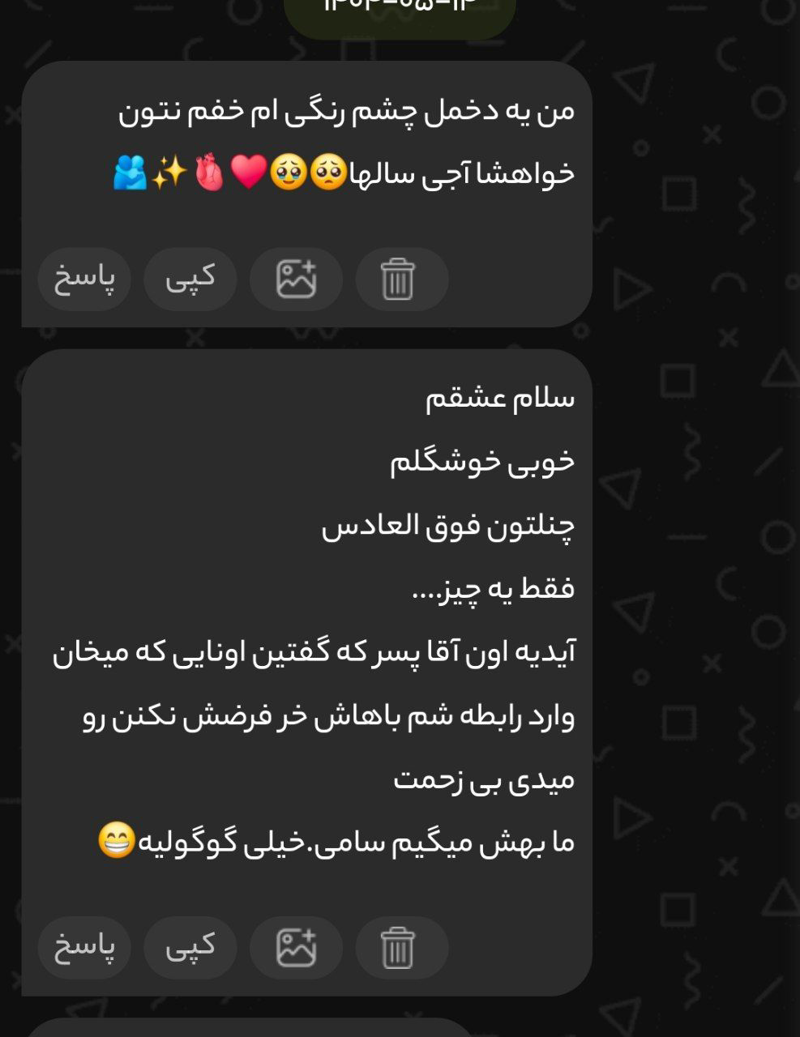Delete the "من یه دخمل چشم رنگی" message
Image resolution: width=800 pixels, height=1037 pixels.
click(x=398, y=279)
